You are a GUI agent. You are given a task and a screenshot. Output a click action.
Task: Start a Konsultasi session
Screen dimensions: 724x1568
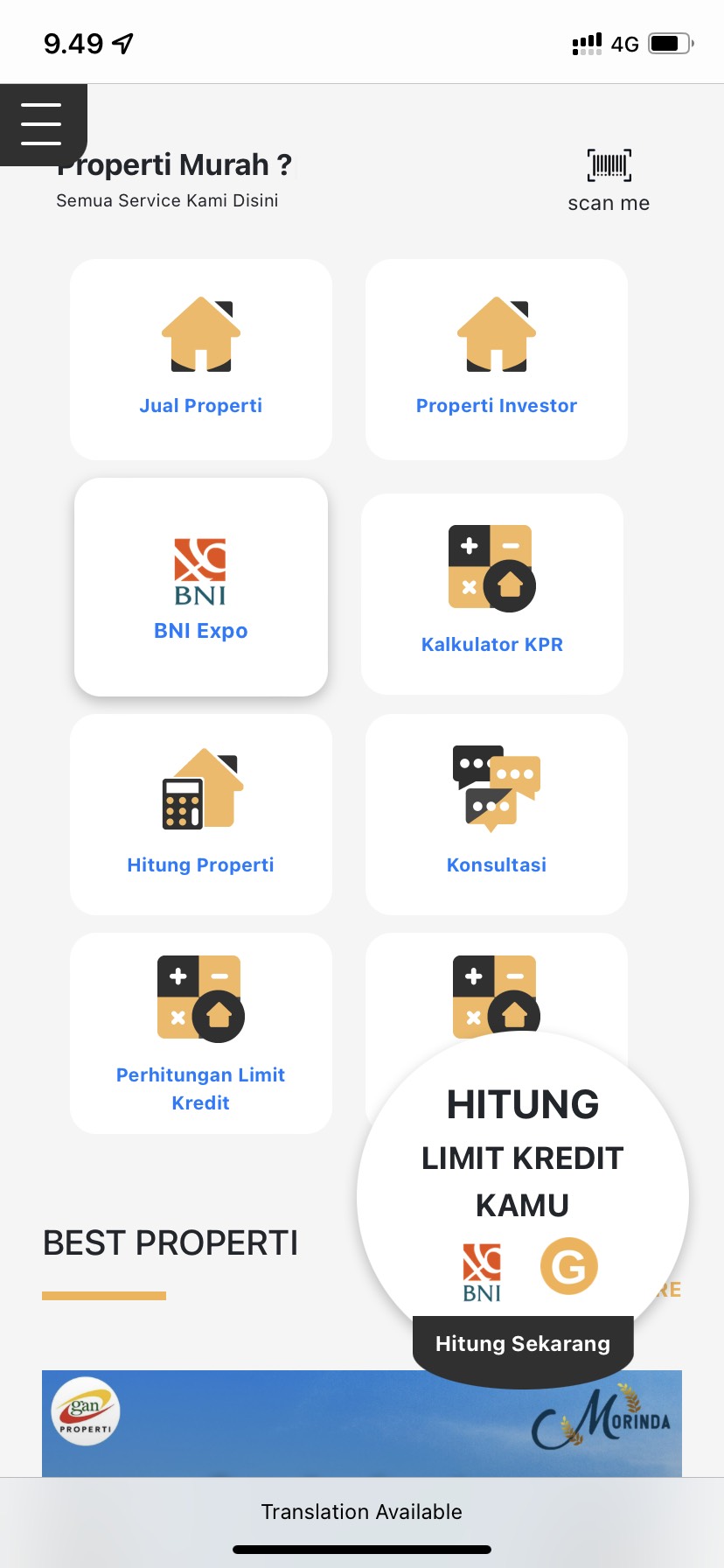click(497, 815)
